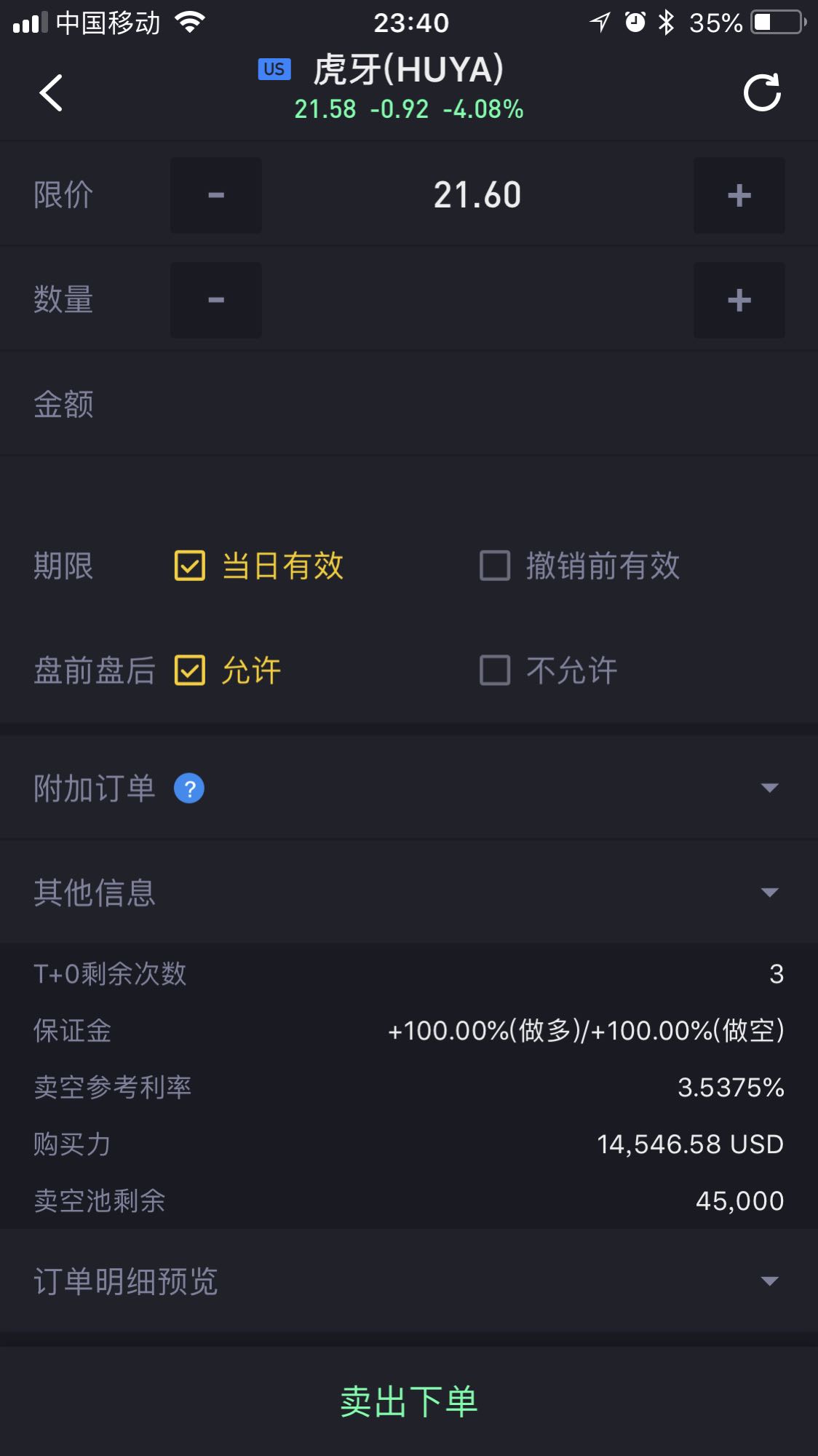
Task: Decrease quantity with the minus button
Action: pos(216,300)
